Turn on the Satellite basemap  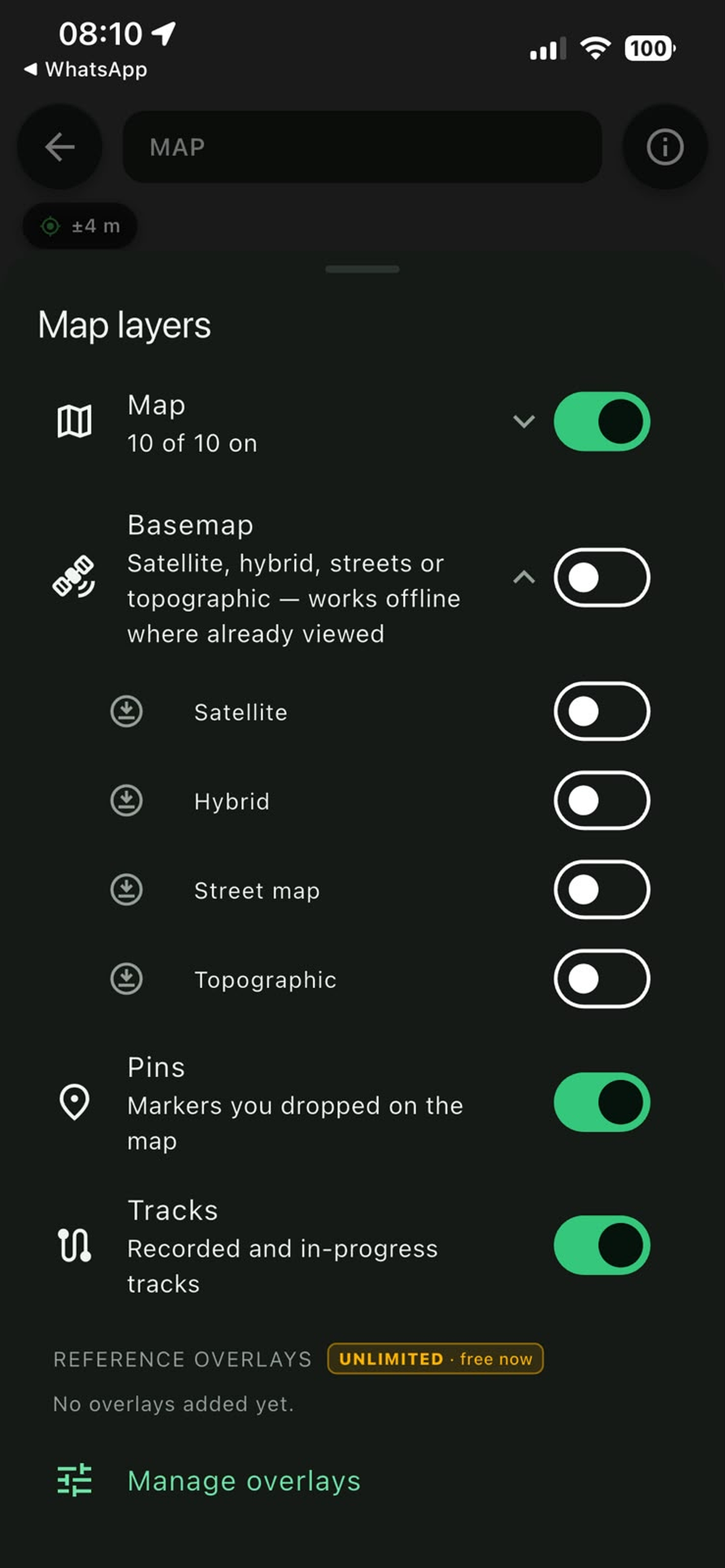pos(601,711)
